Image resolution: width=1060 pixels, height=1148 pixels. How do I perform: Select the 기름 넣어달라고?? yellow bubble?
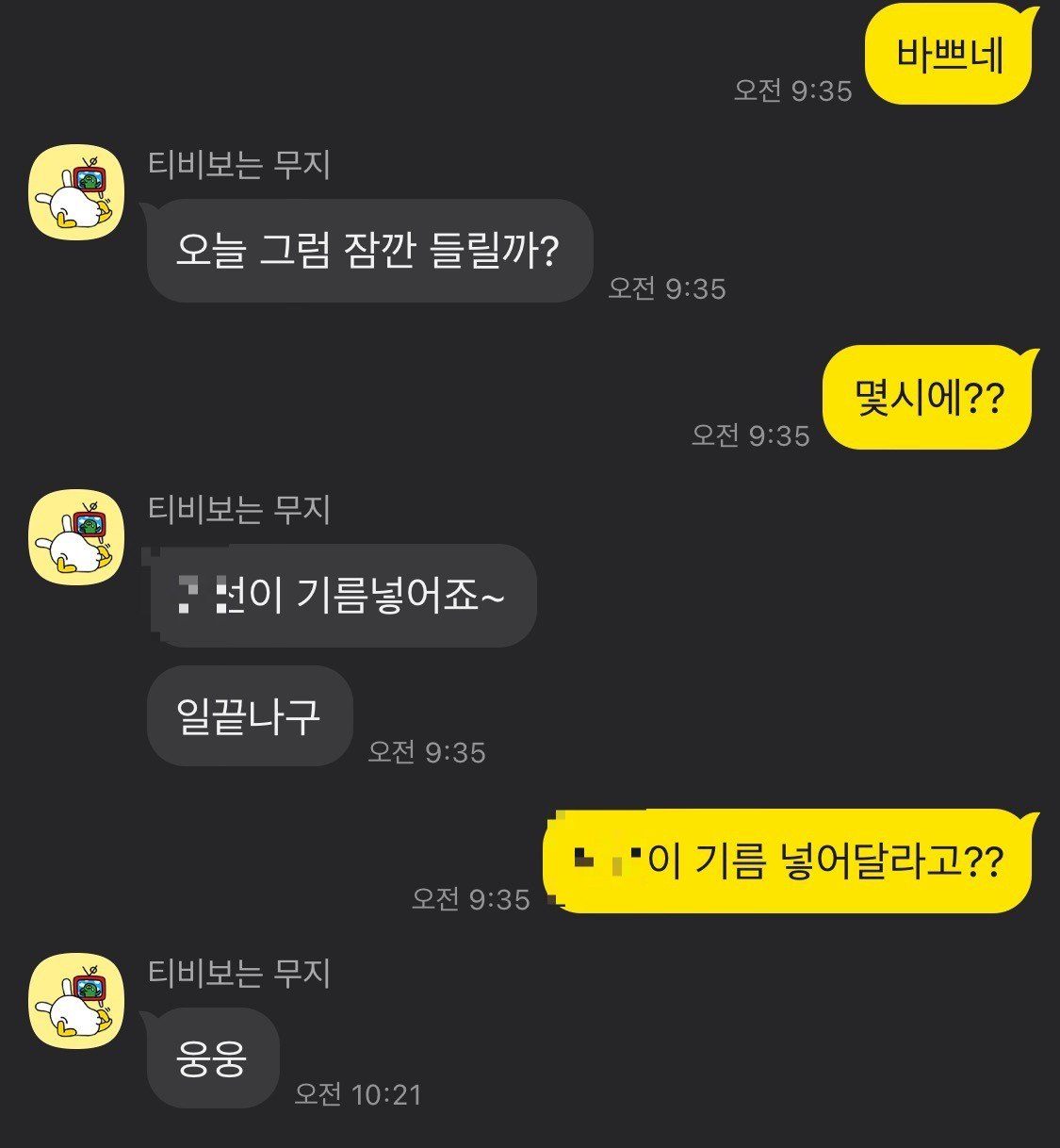coord(787,859)
